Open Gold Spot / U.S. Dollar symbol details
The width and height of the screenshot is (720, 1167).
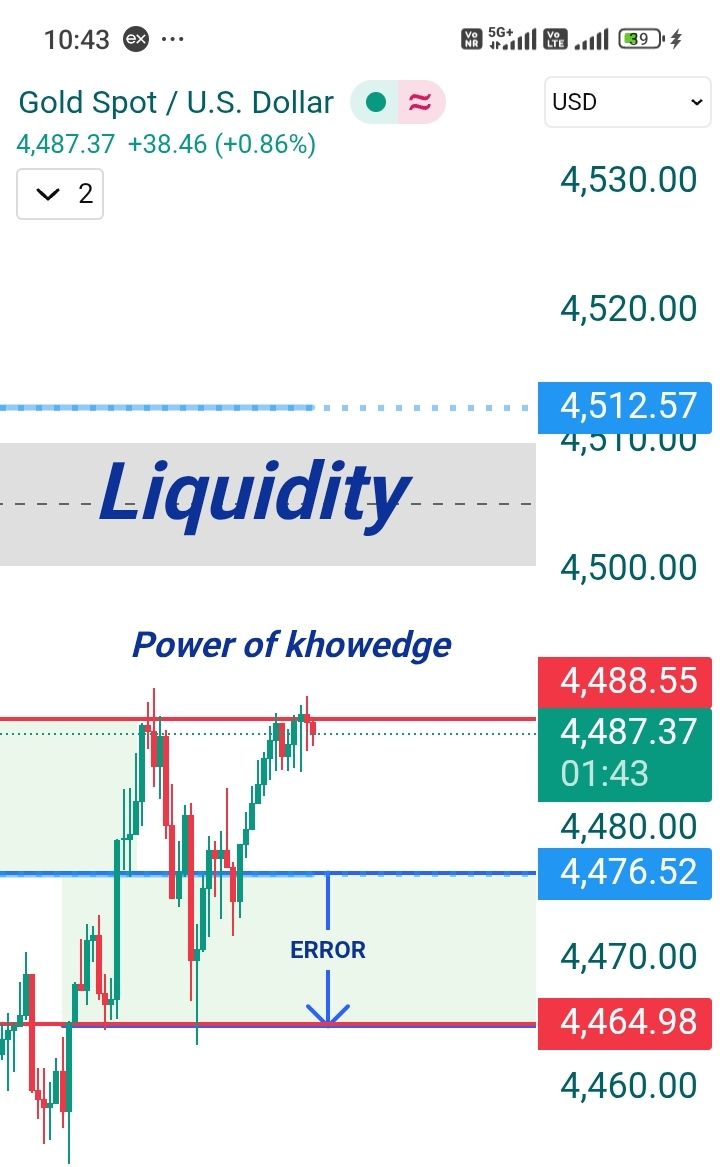tap(176, 102)
